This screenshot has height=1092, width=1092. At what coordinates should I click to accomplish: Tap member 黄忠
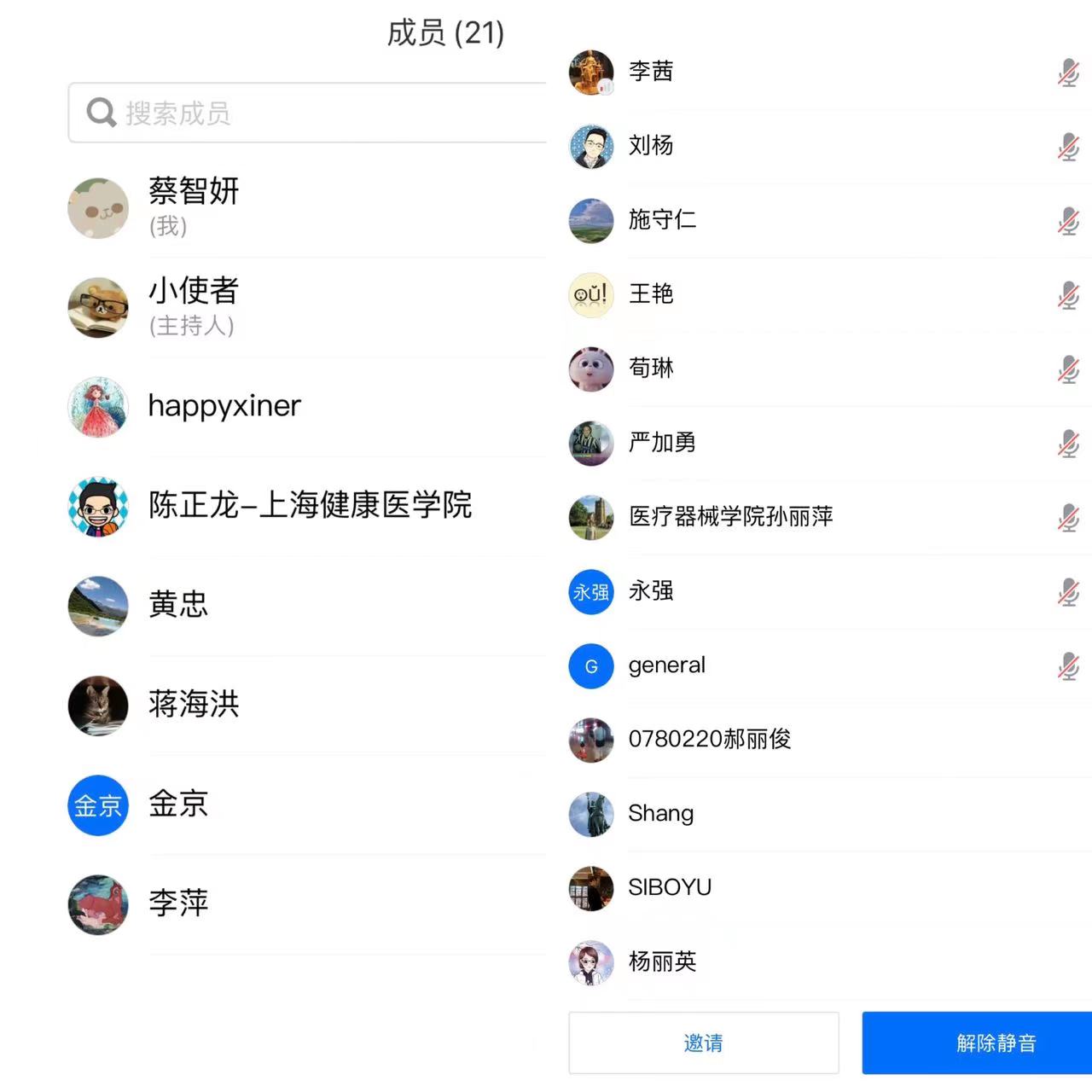pos(178,605)
